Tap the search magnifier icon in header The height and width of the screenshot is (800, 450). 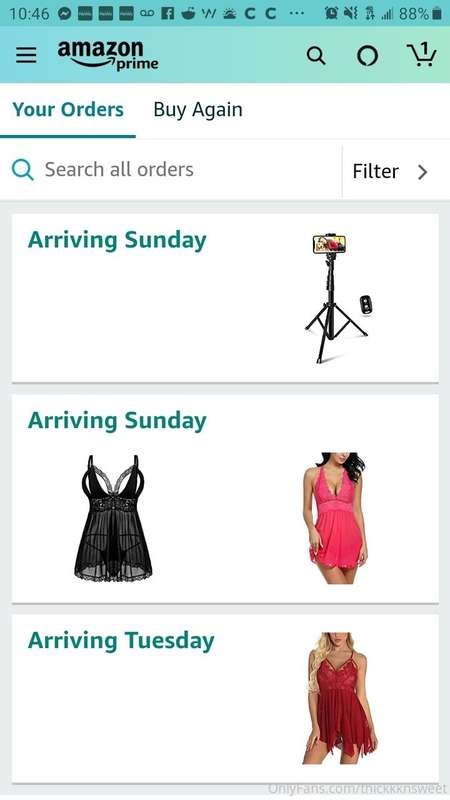[316, 55]
